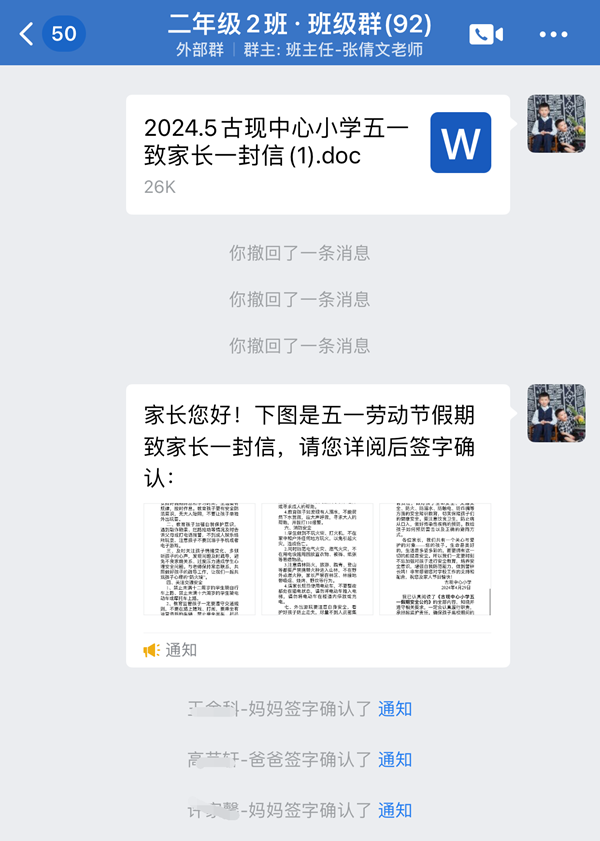Start a video call in the group
This screenshot has height=841, width=600.
click(x=485, y=34)
